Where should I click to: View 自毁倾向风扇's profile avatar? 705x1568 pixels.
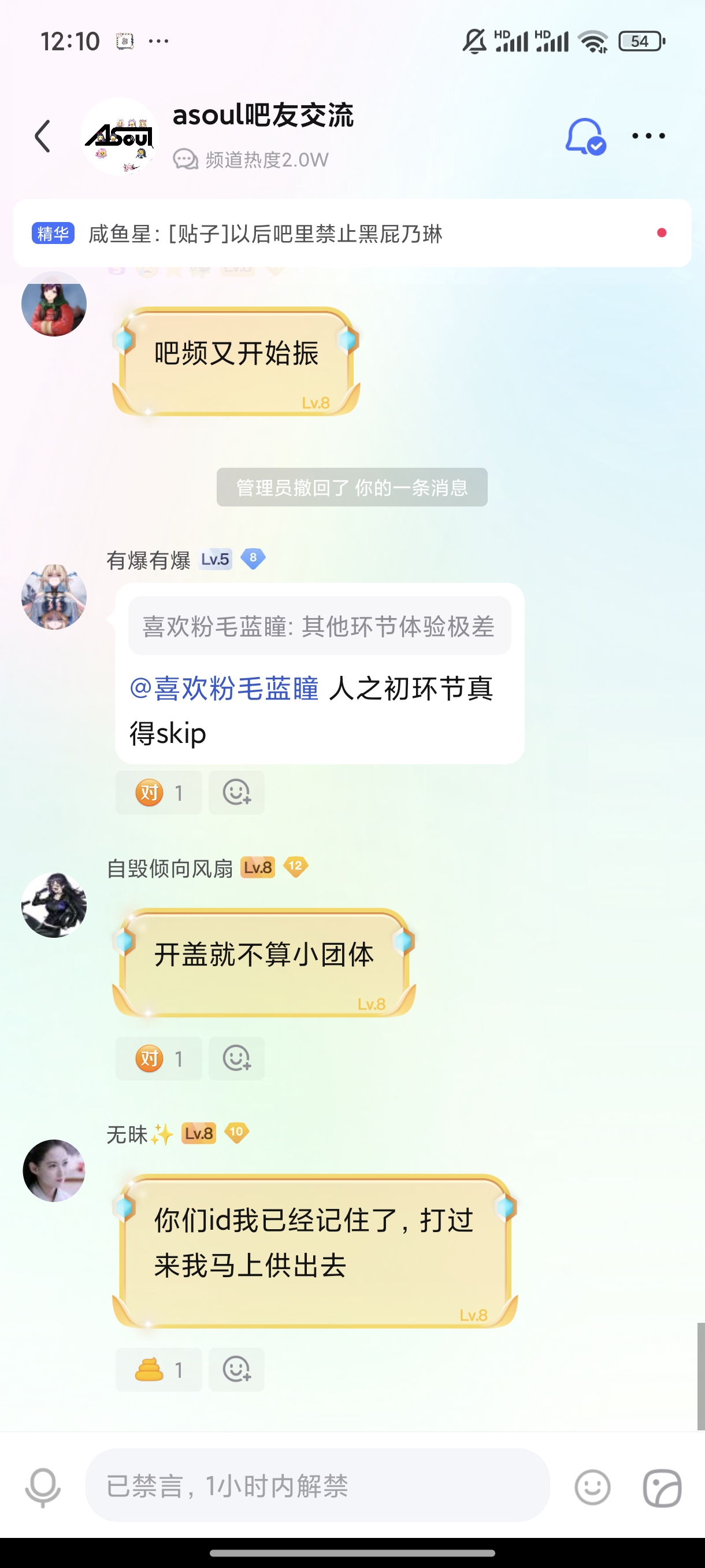[54, 905]
